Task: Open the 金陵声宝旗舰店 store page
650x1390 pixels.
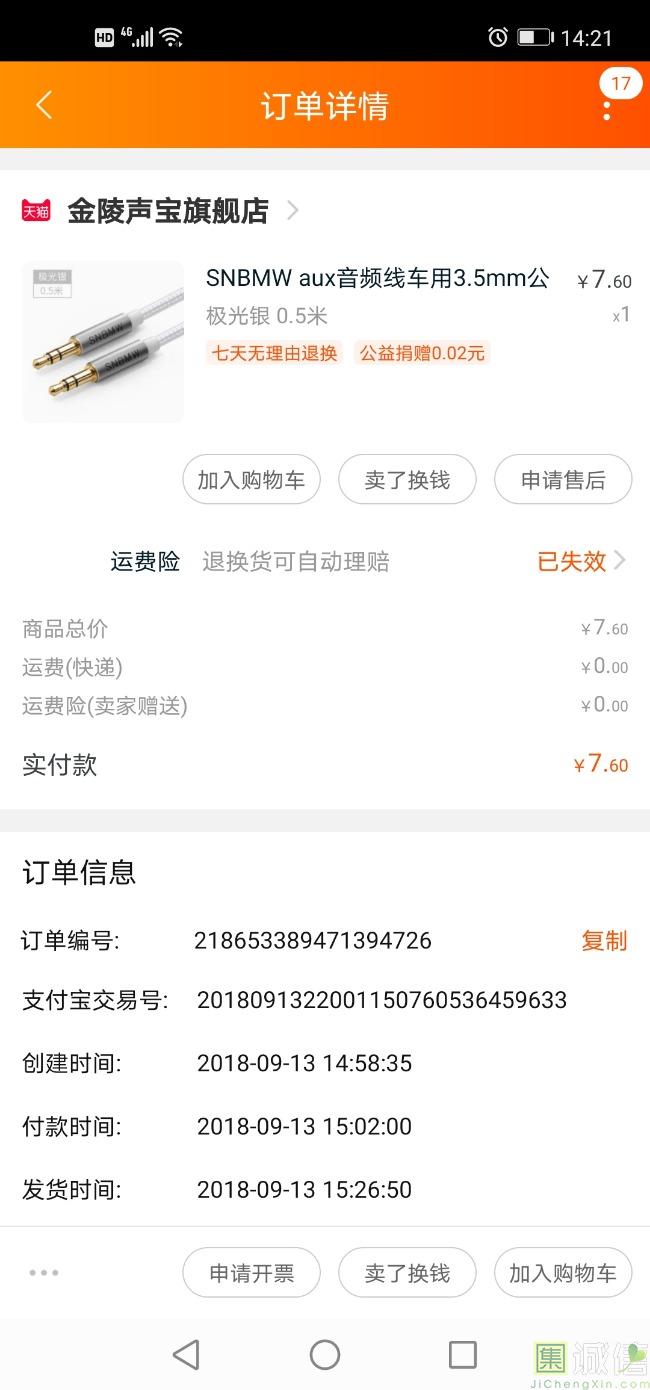Action: click(168, 211)
